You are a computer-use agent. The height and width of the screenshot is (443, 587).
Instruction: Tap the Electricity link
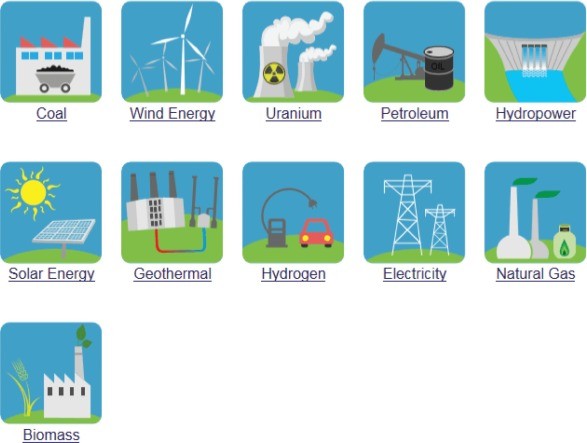point(414,274)
